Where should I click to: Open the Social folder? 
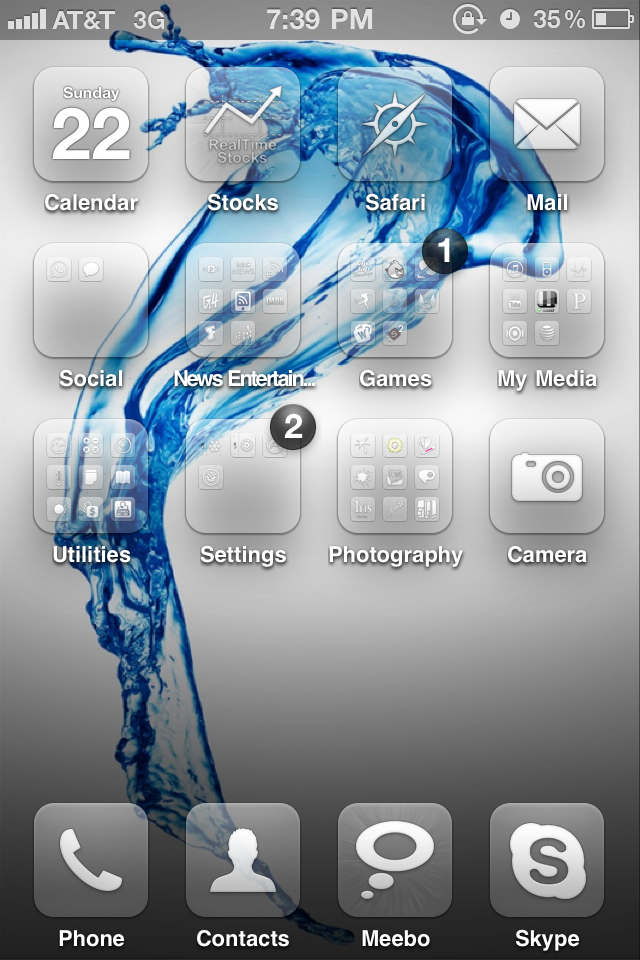[x=91, y=300]
